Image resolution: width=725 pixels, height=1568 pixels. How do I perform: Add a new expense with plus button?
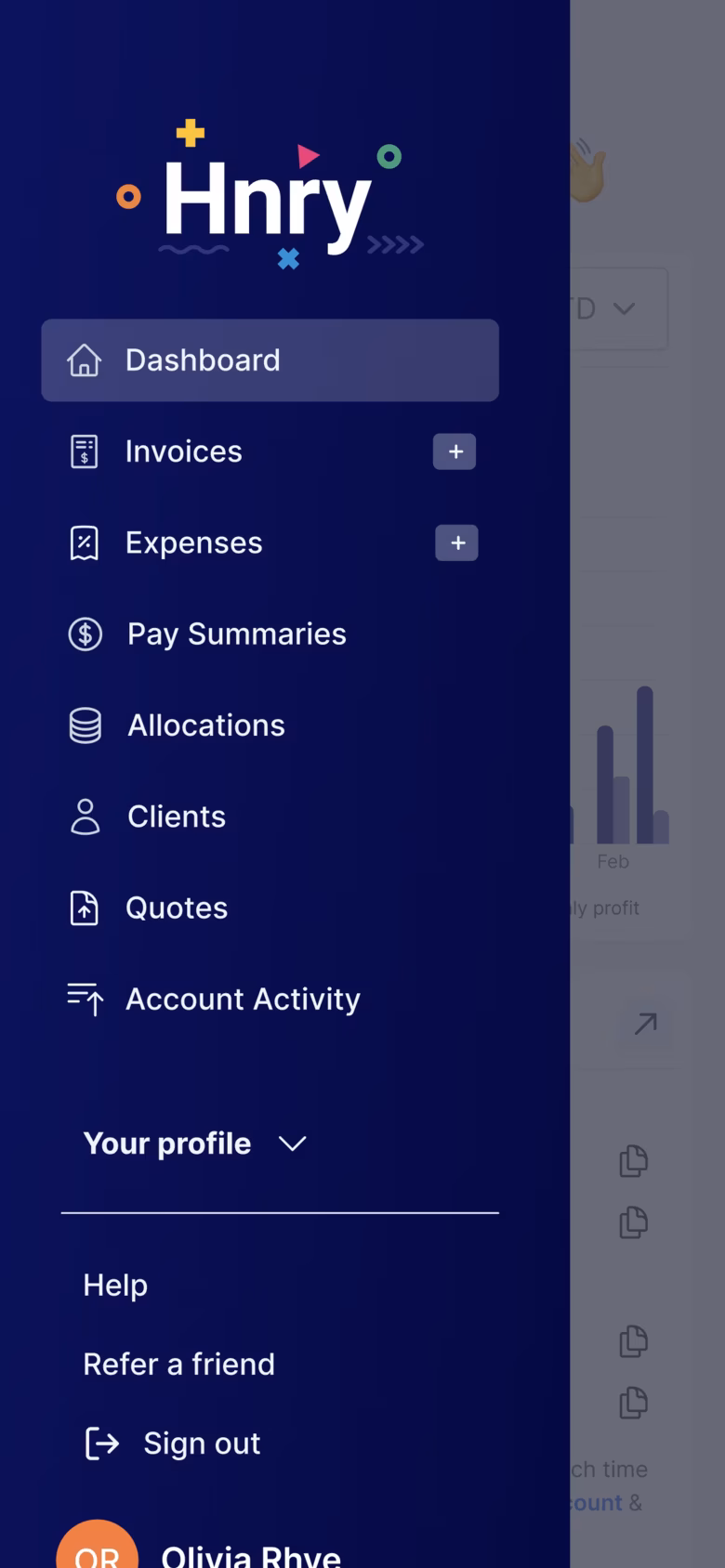coord(456,542)
